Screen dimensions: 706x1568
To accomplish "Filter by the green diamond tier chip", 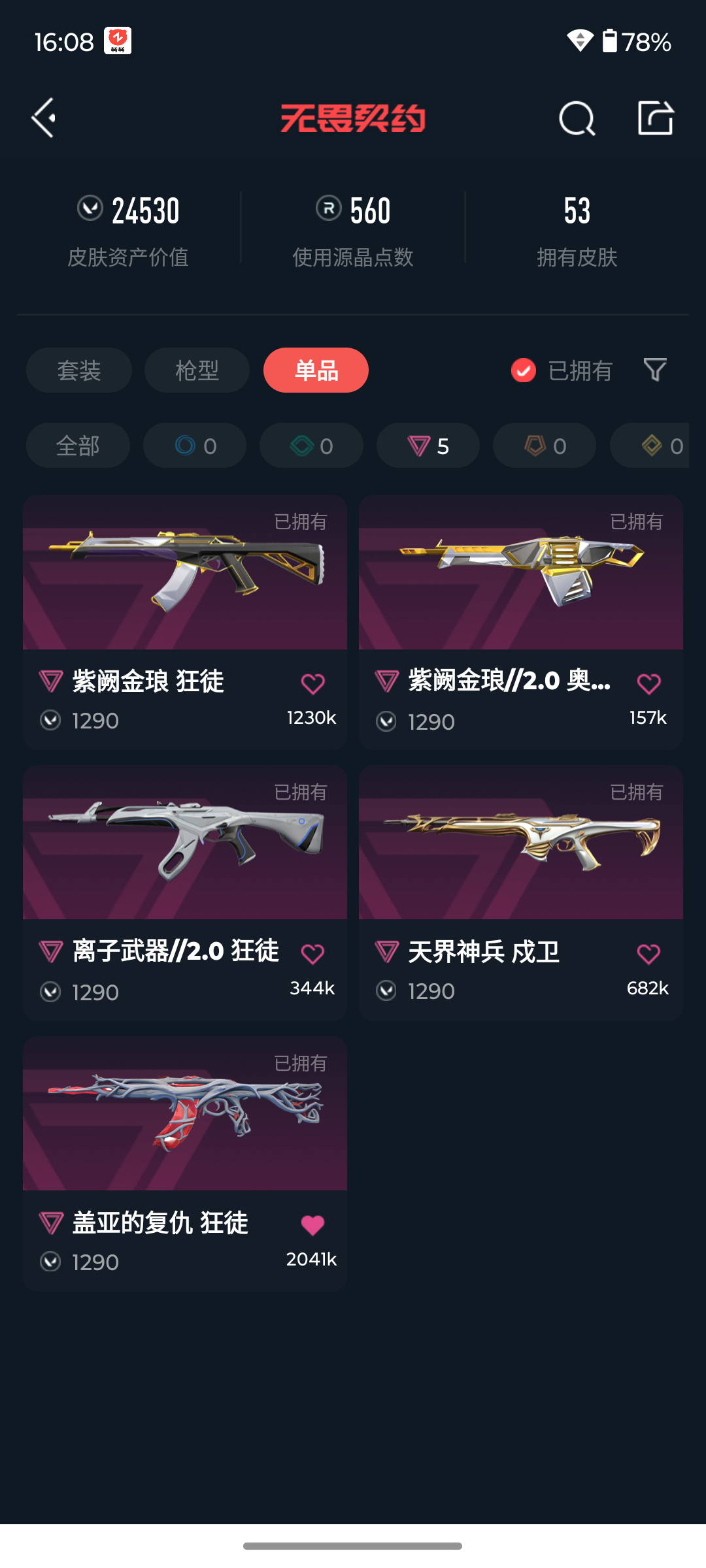I will pos(311,446).
